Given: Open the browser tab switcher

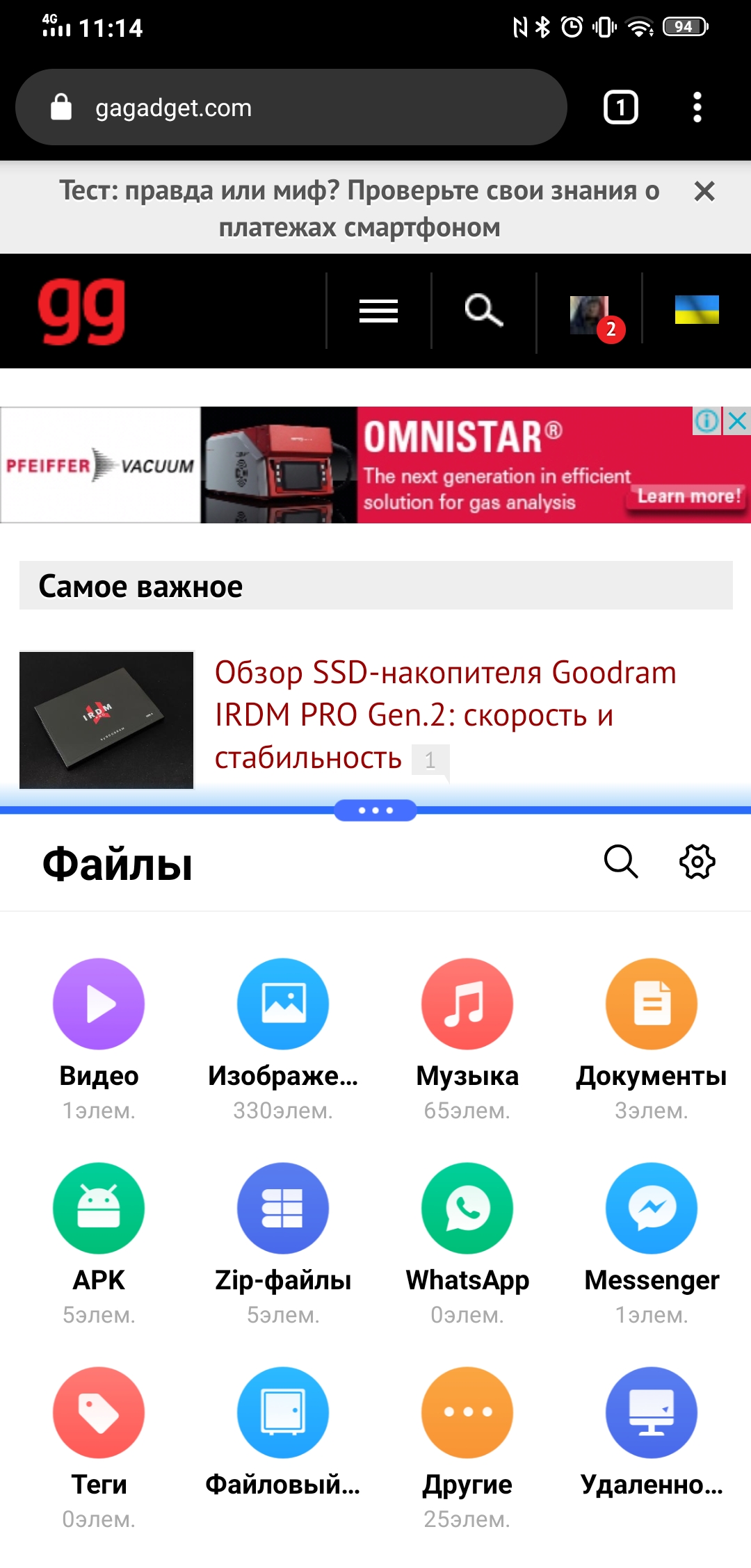Looking at the screenshot, I should (620, 107).
